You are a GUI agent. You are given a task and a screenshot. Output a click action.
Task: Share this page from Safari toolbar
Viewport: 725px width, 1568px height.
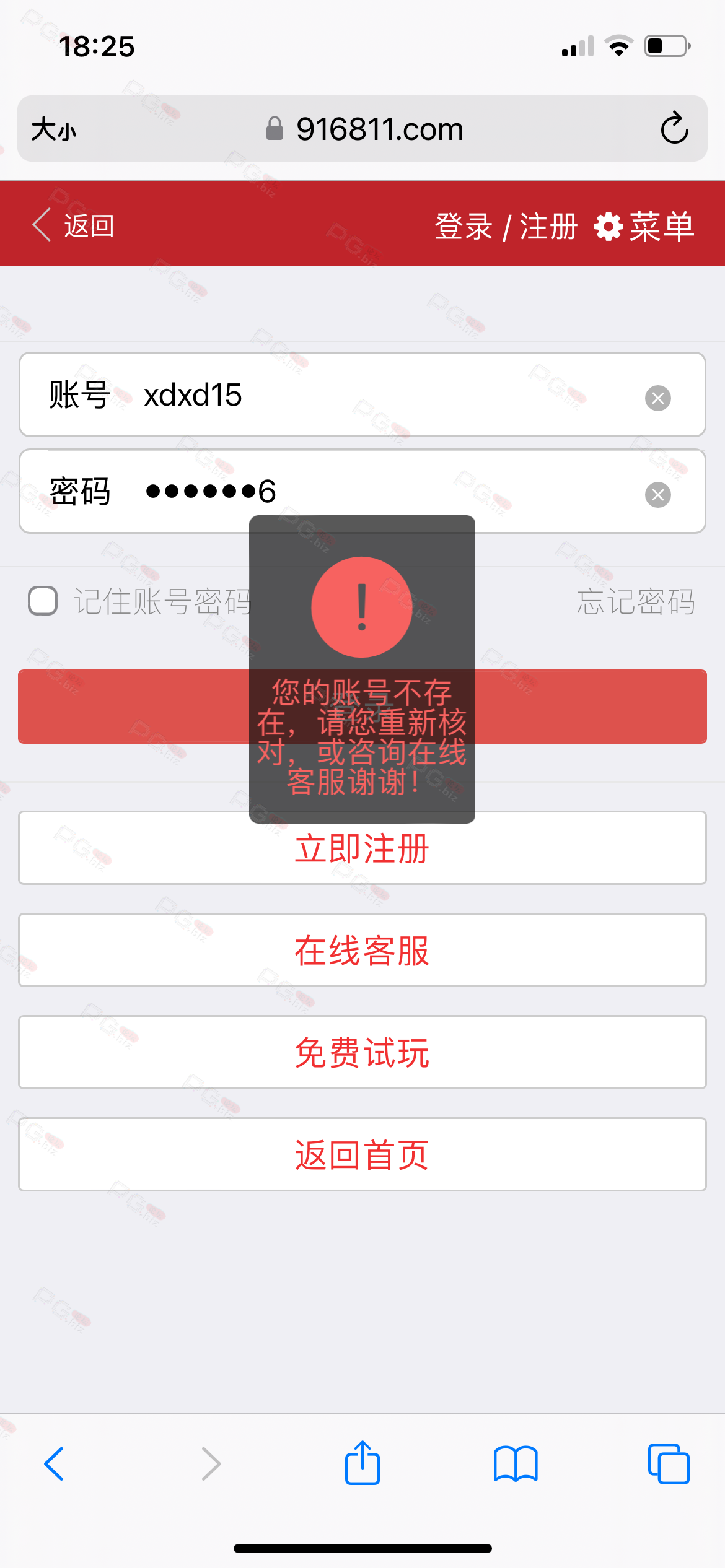362,1463
